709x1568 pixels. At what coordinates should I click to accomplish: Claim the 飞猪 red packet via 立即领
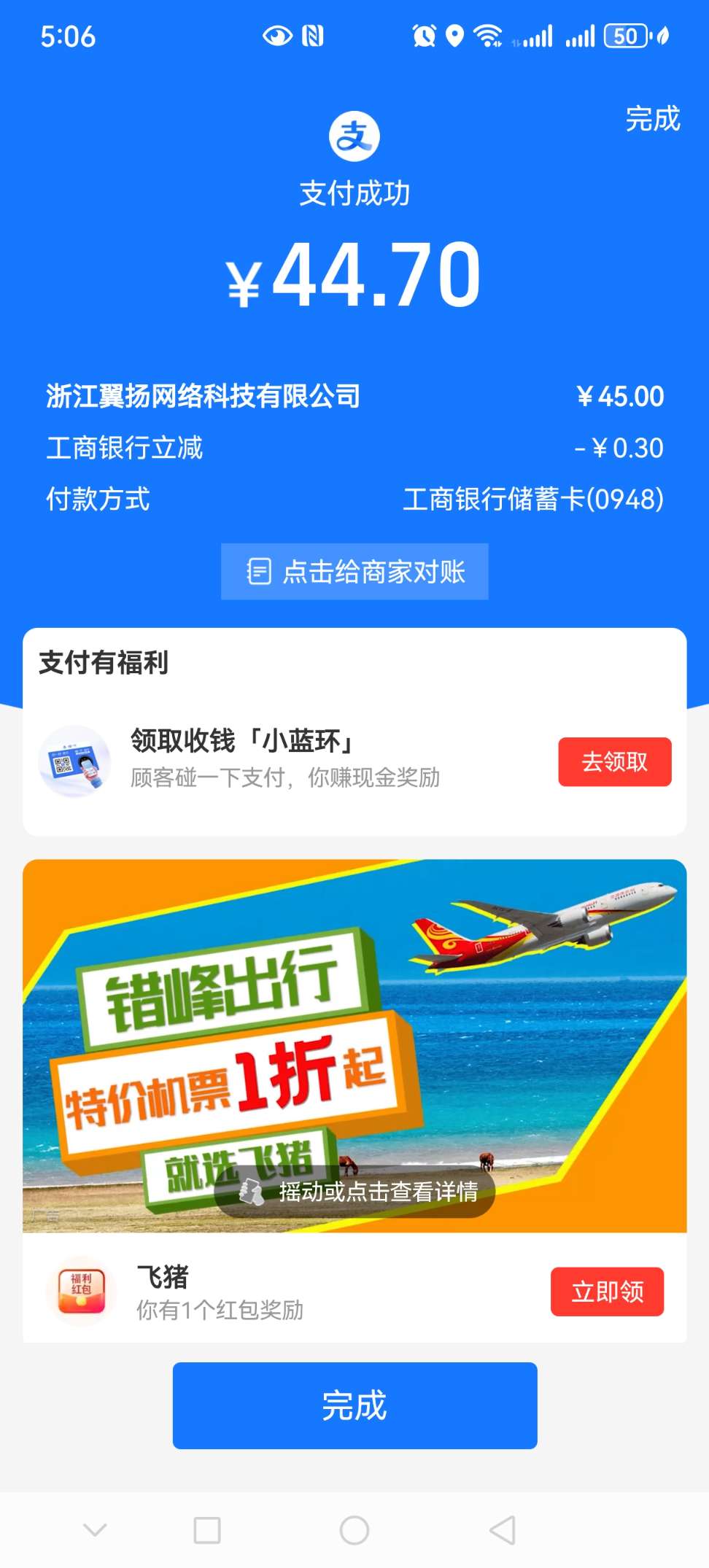coord(607,1292)
